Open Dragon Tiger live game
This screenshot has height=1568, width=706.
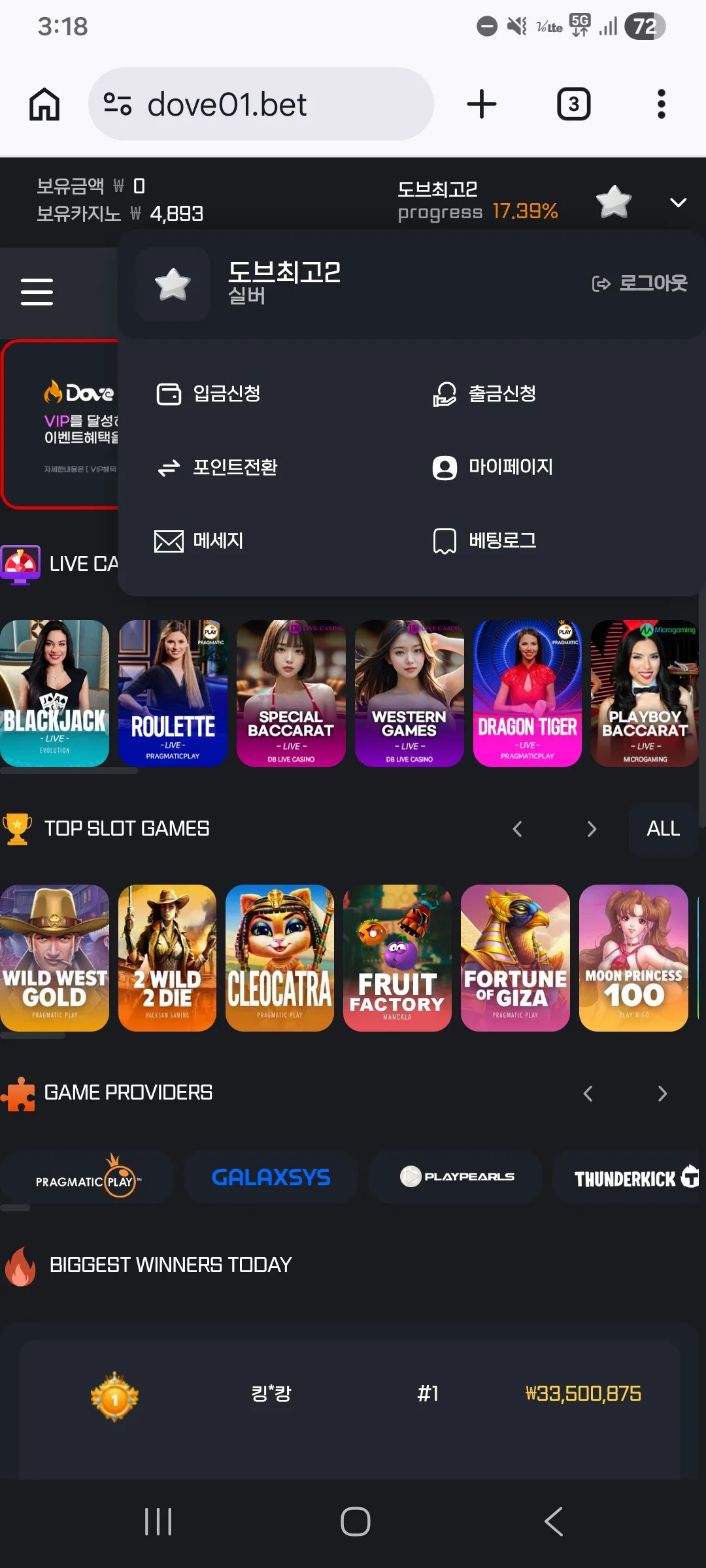[x=527, y=693]
